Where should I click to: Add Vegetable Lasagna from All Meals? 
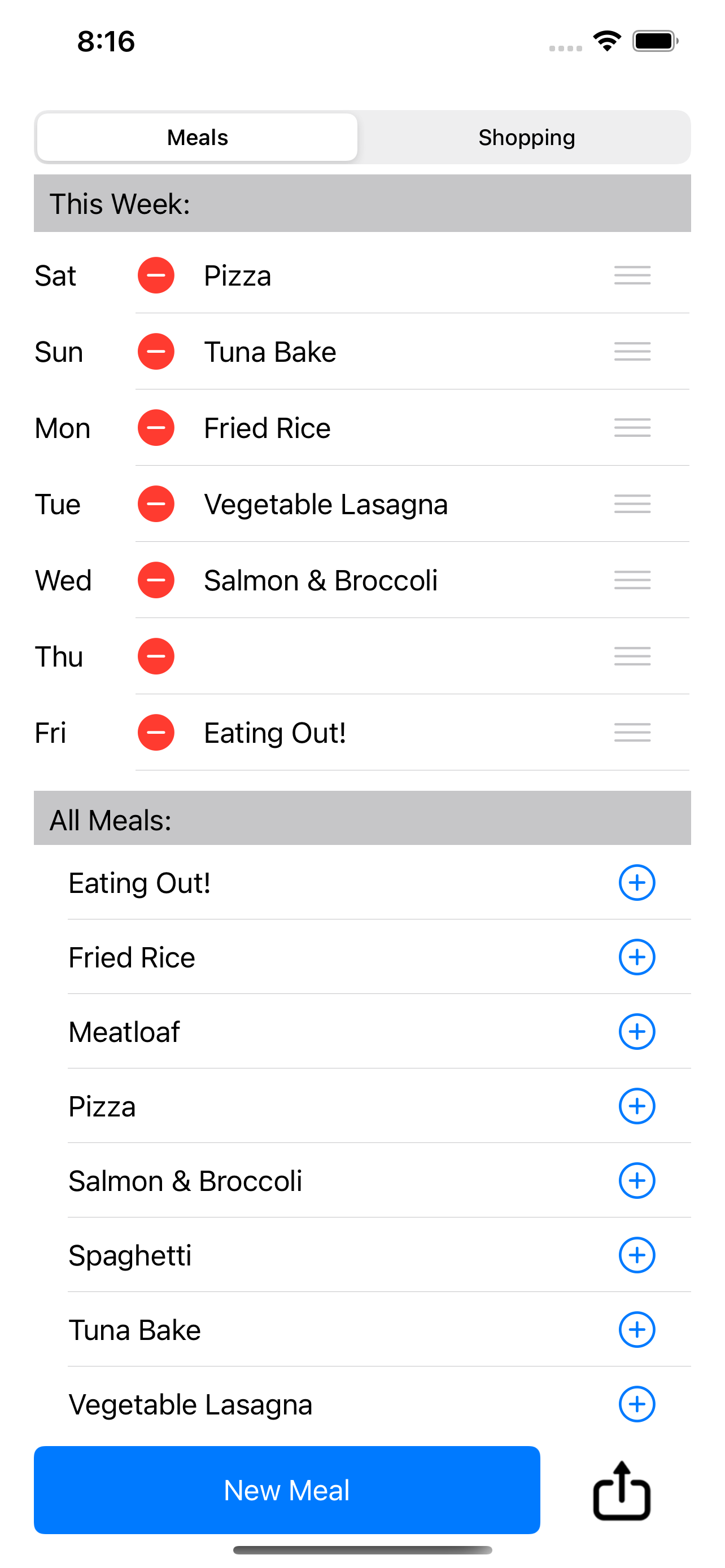(637, 1404)
